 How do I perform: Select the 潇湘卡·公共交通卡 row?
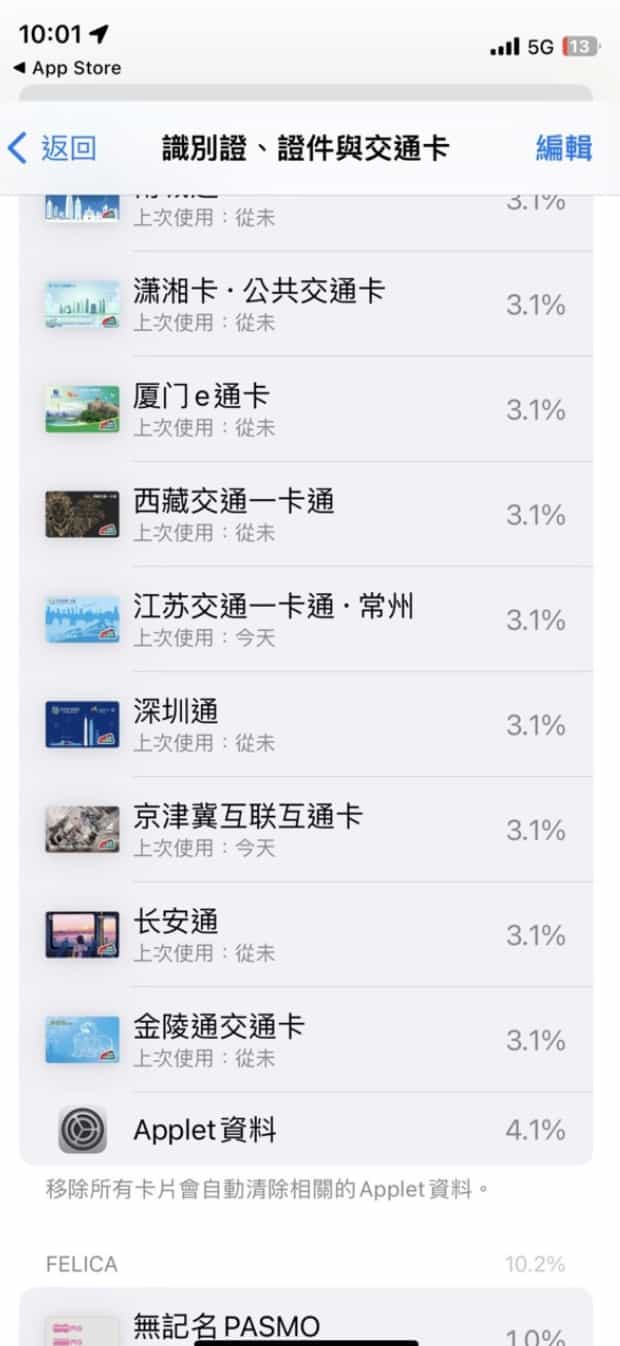[306, 304]
